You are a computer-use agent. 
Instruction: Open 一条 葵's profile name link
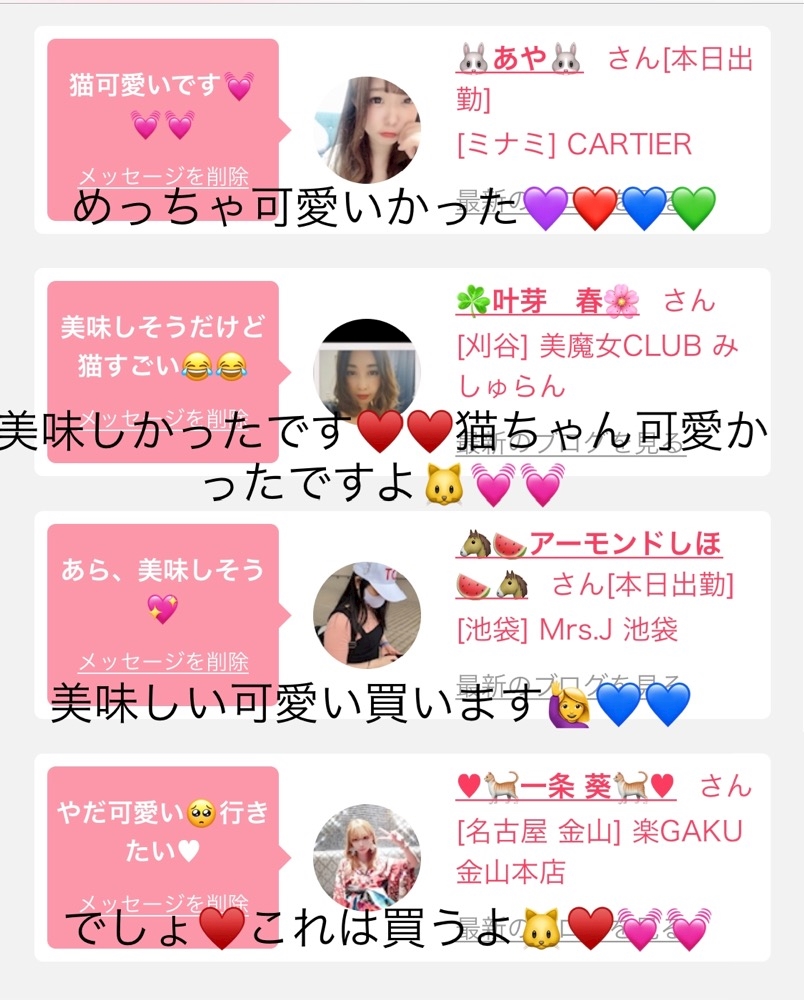[x=566, y=786]
